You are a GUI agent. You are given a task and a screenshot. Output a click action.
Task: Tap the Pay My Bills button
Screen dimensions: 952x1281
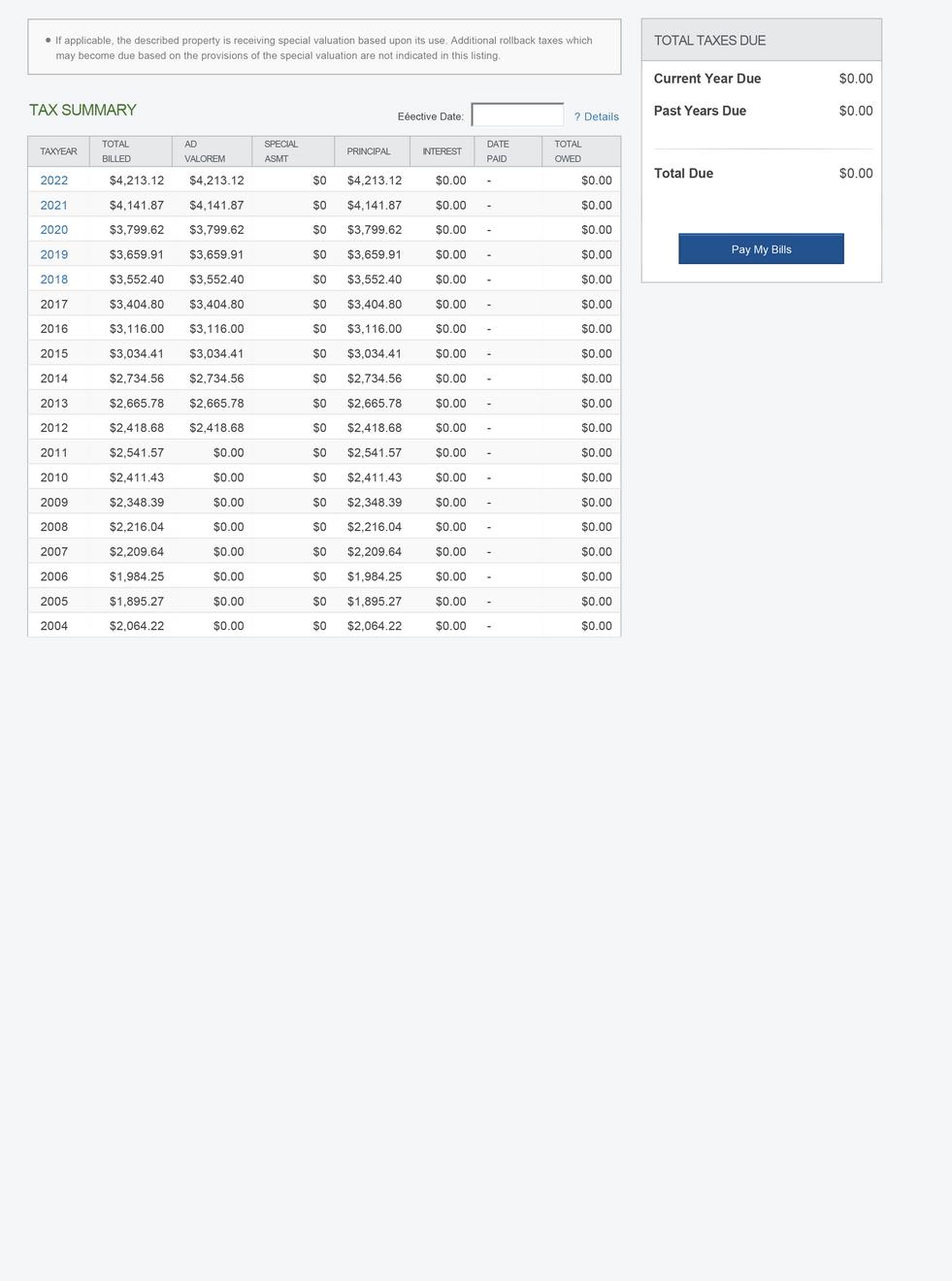click(761, 249)
